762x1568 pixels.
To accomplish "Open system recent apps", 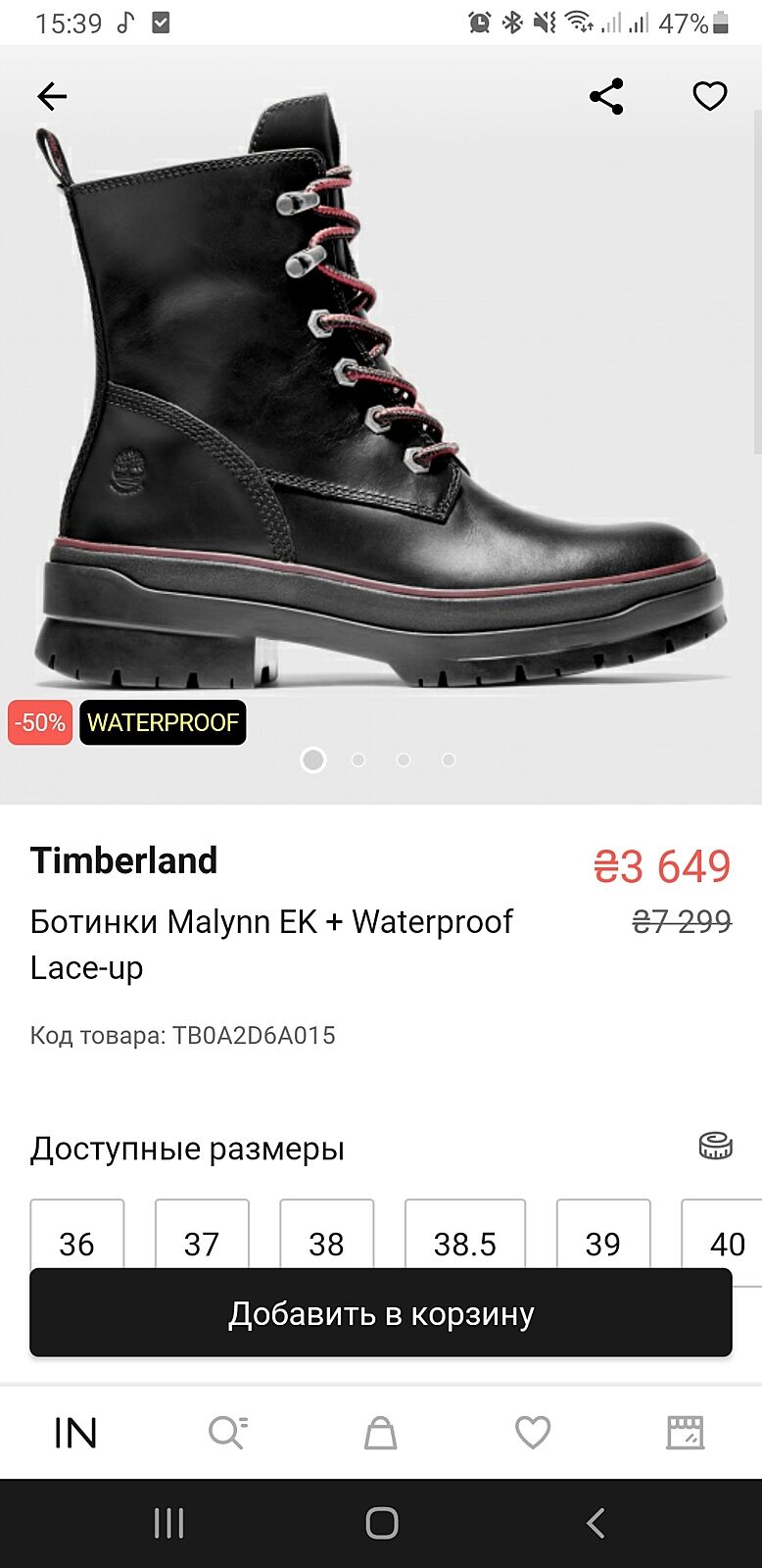I will (x=168, y=1523).
